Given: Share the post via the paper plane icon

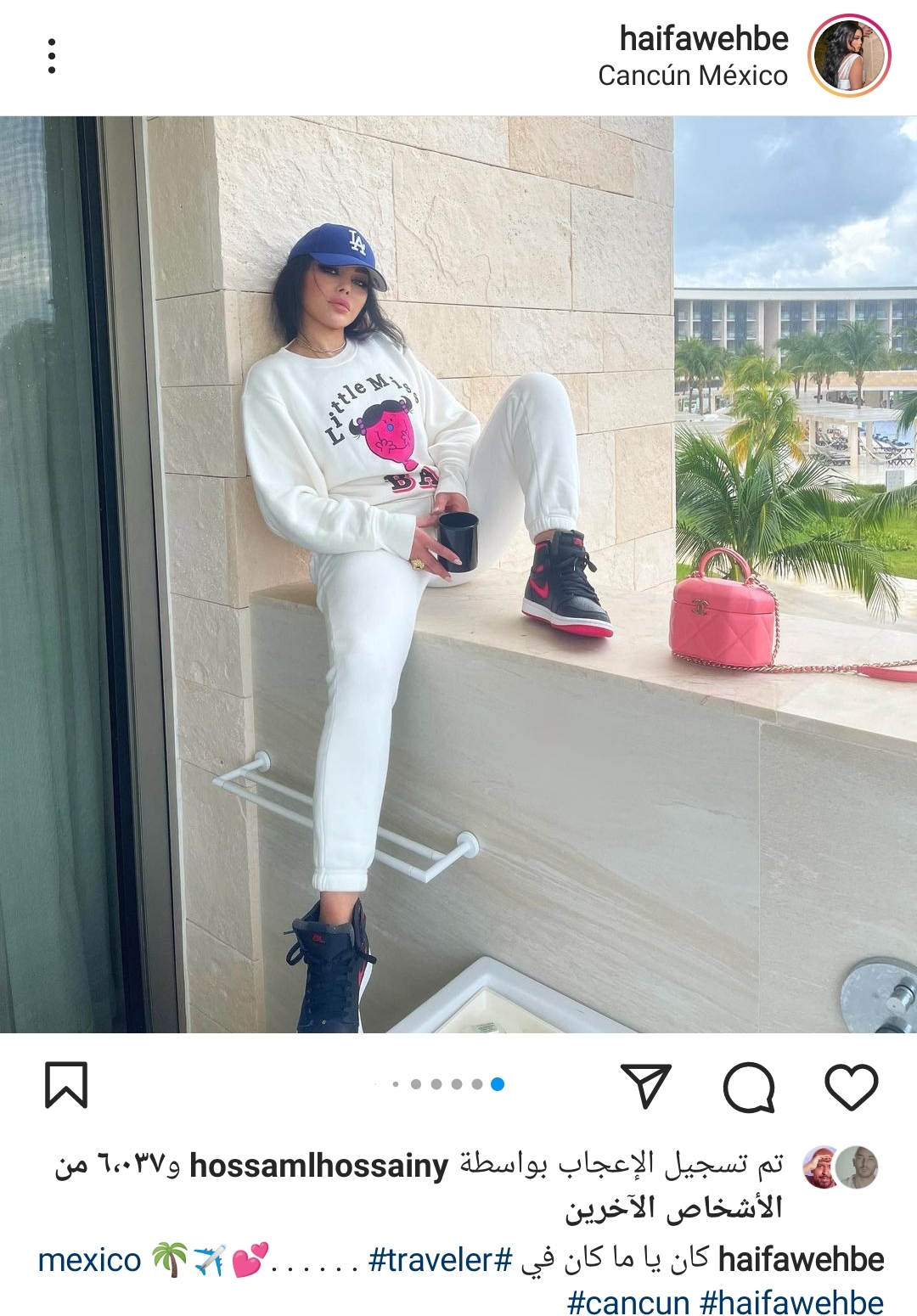Looking at the screenshot, I should point(646,1084).
